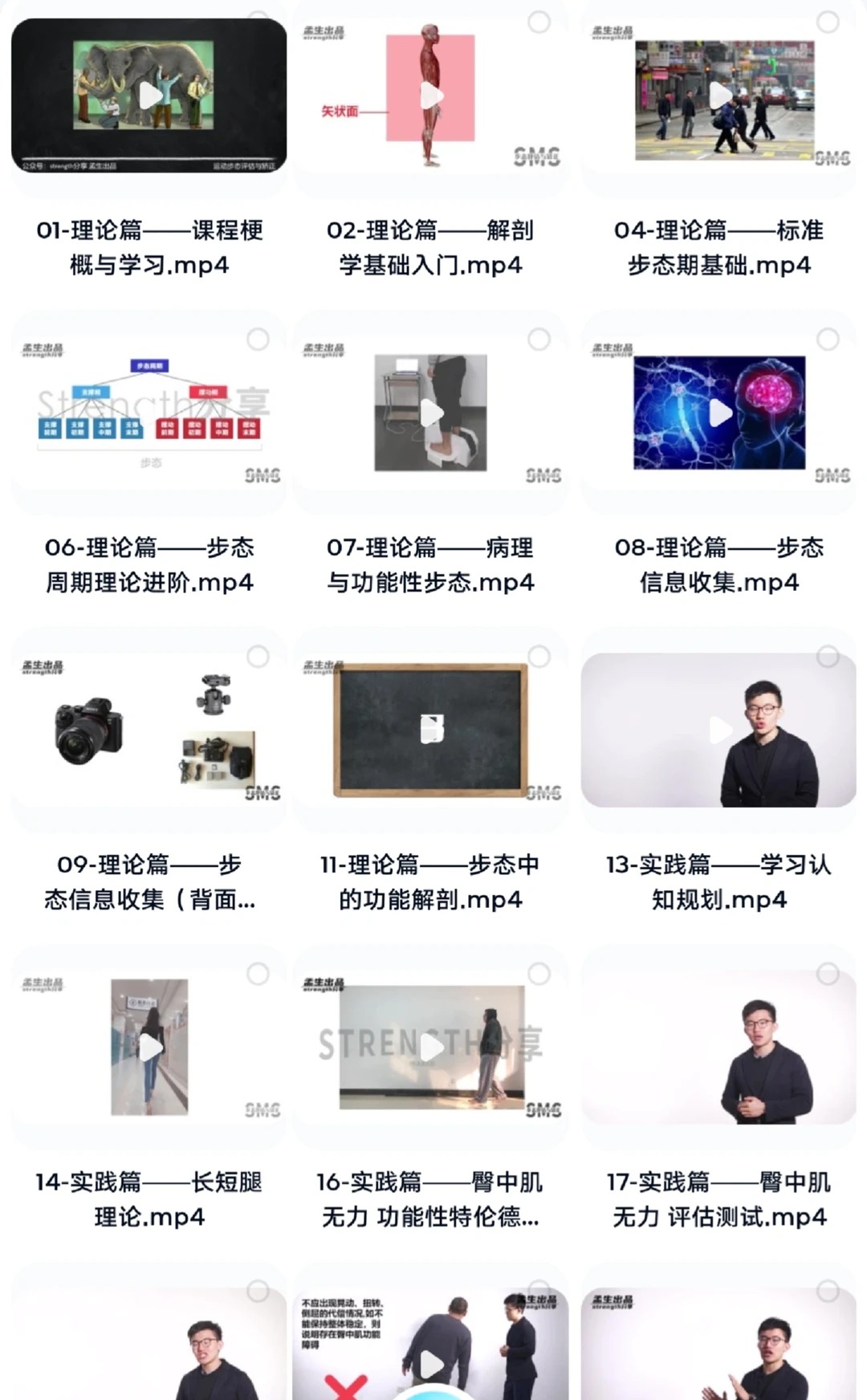
Task: Open 04-理论篇 标准步态期基础.mp4
Action: [x=719, y=96]
